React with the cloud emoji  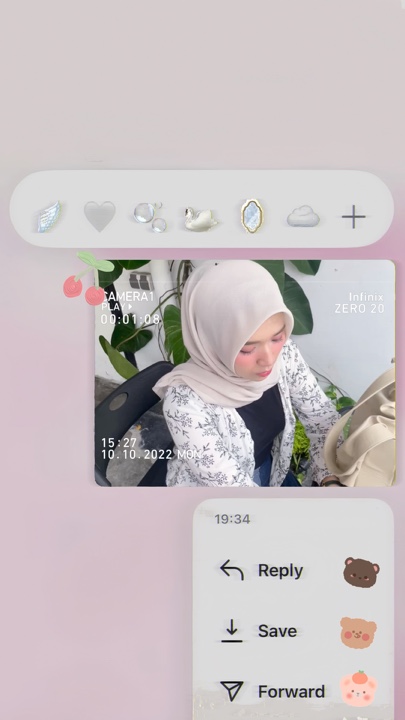point(303,216)
